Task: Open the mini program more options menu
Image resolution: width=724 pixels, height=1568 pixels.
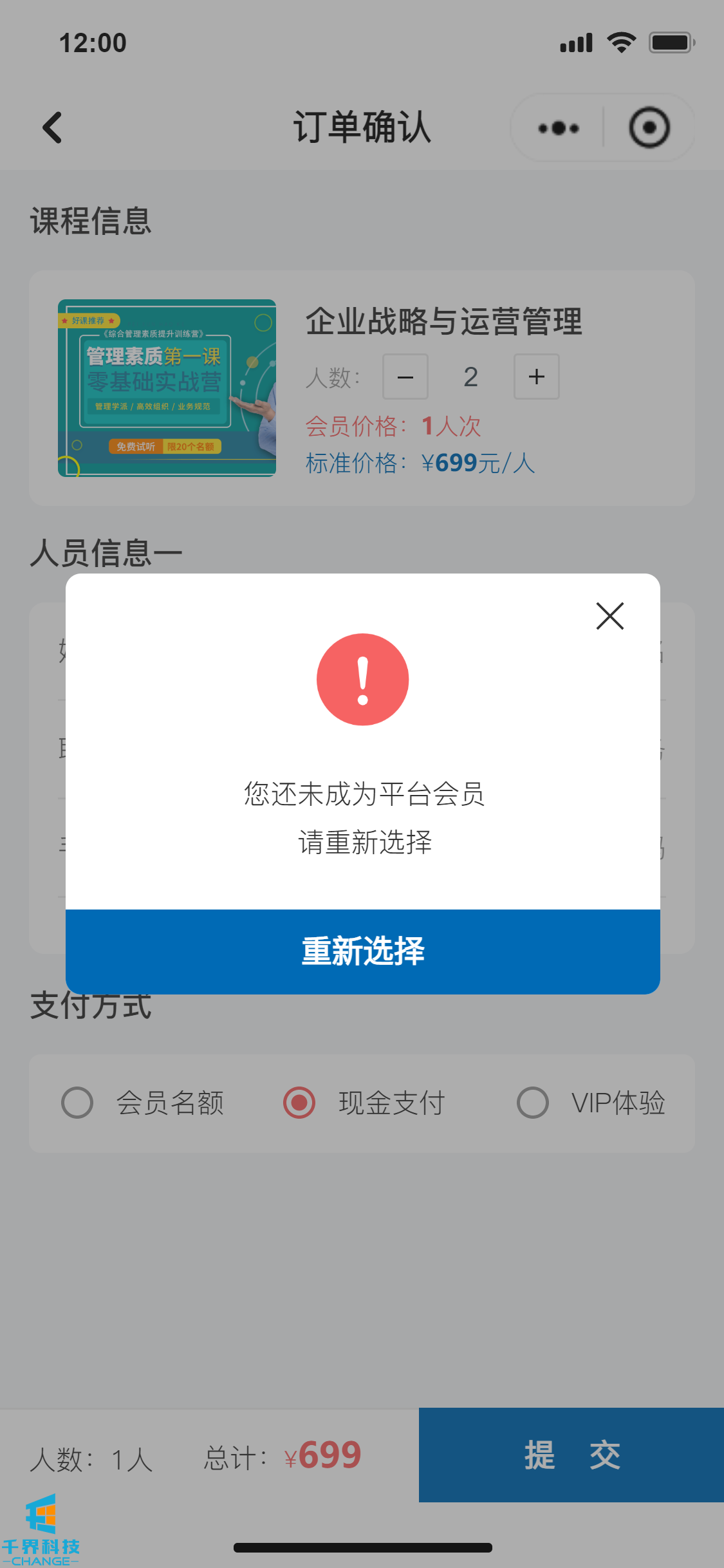Action: (558, 128)
